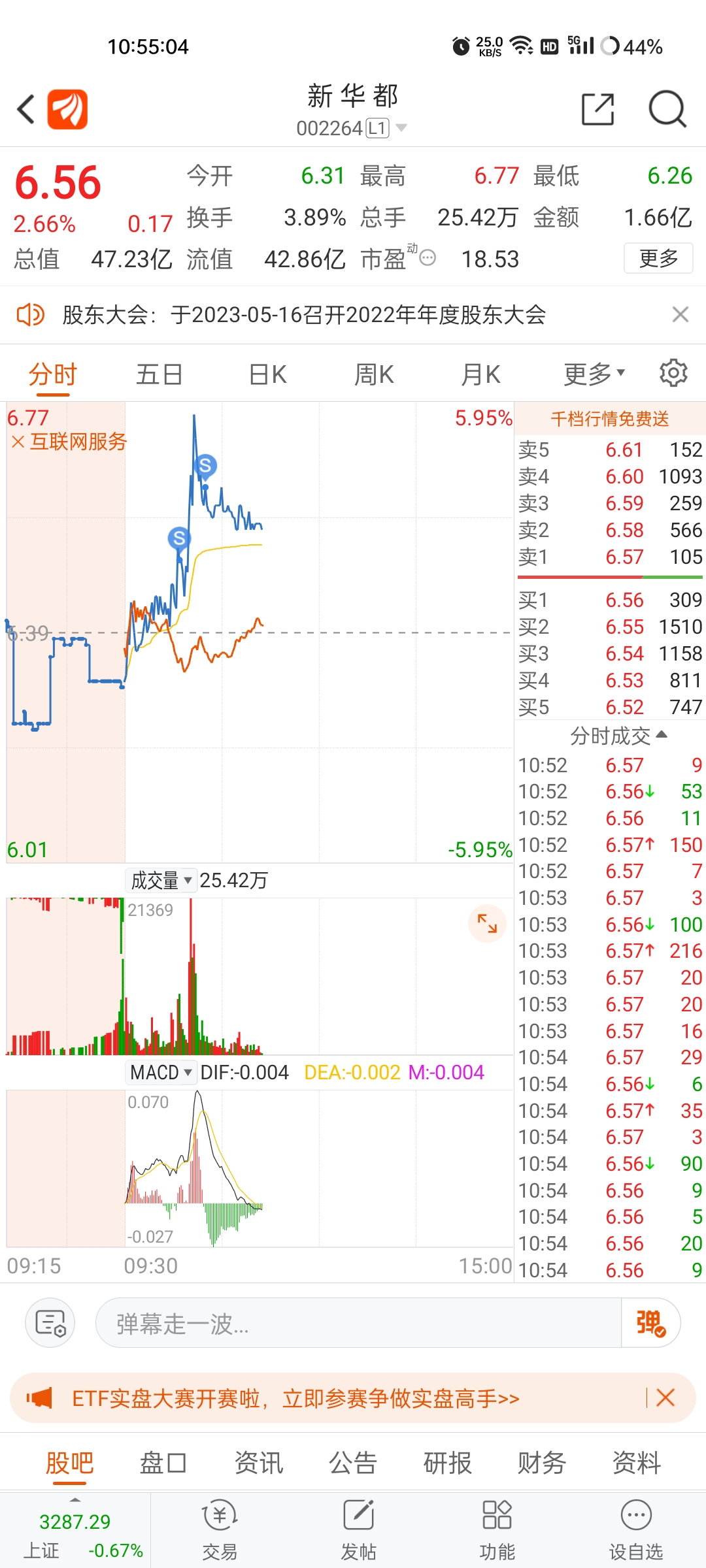Switch to the 五日 chart tab
Viewport: 706px width, 1568px height.
[159, 374]
